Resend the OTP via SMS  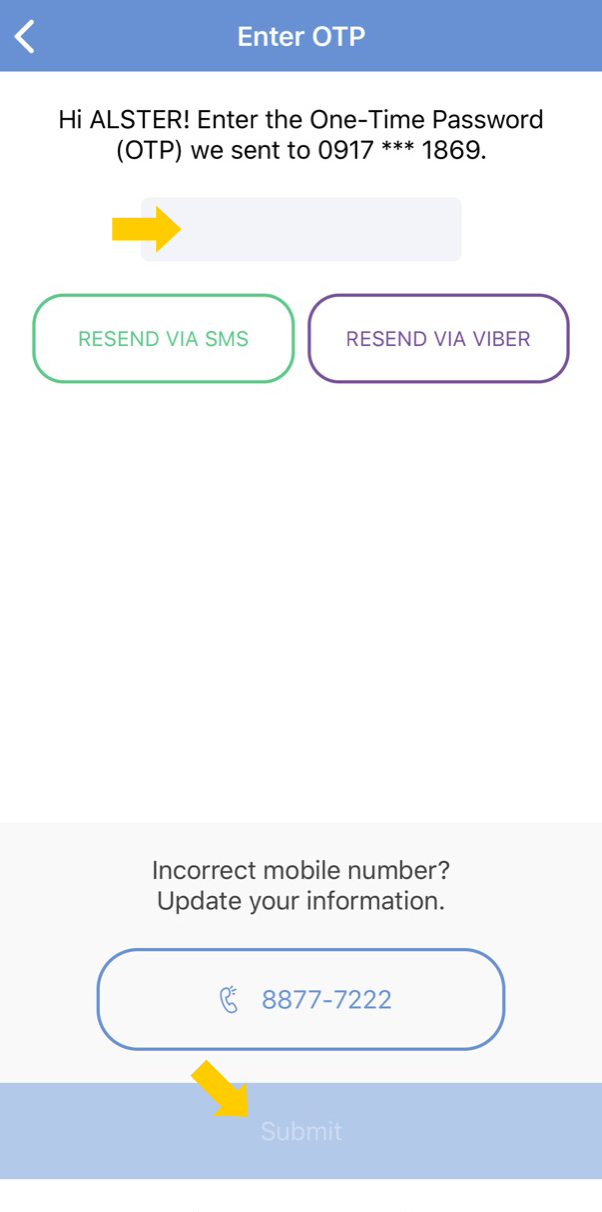tap(164, 338)
